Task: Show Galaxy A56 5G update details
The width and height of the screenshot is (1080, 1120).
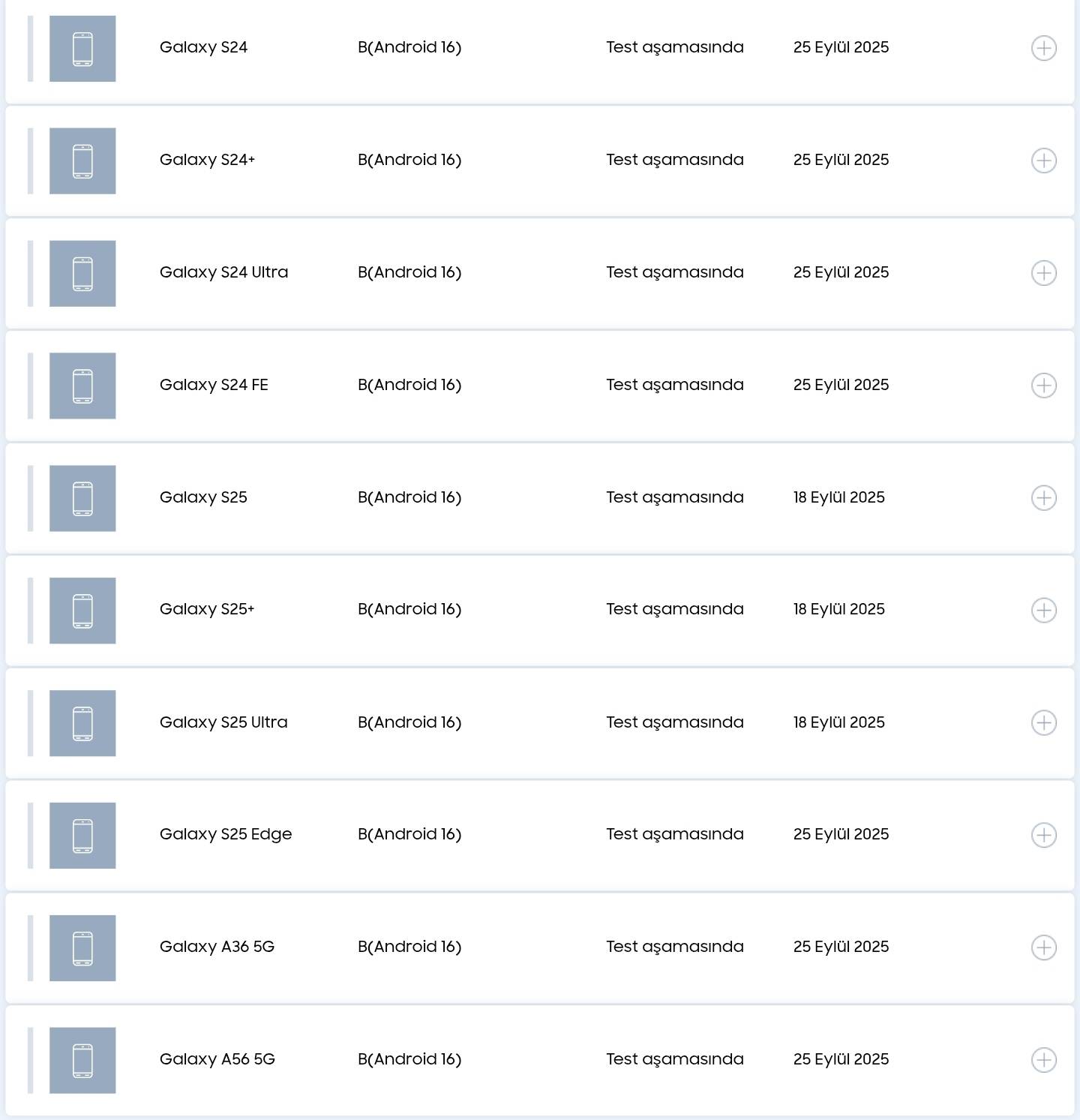Action: point(1043,1060)
